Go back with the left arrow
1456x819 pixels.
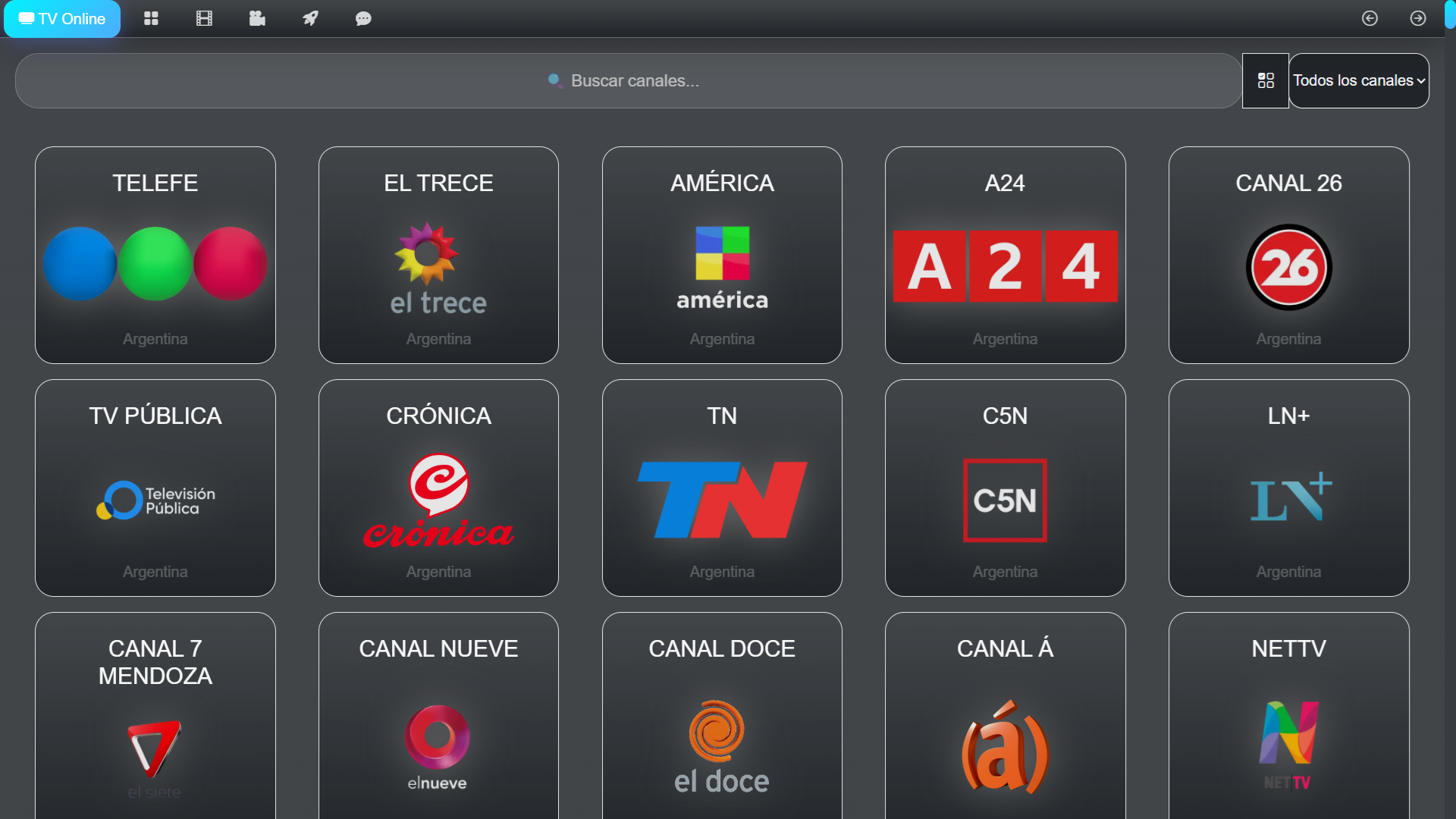pyautogui.click(x=1370, y=18)
